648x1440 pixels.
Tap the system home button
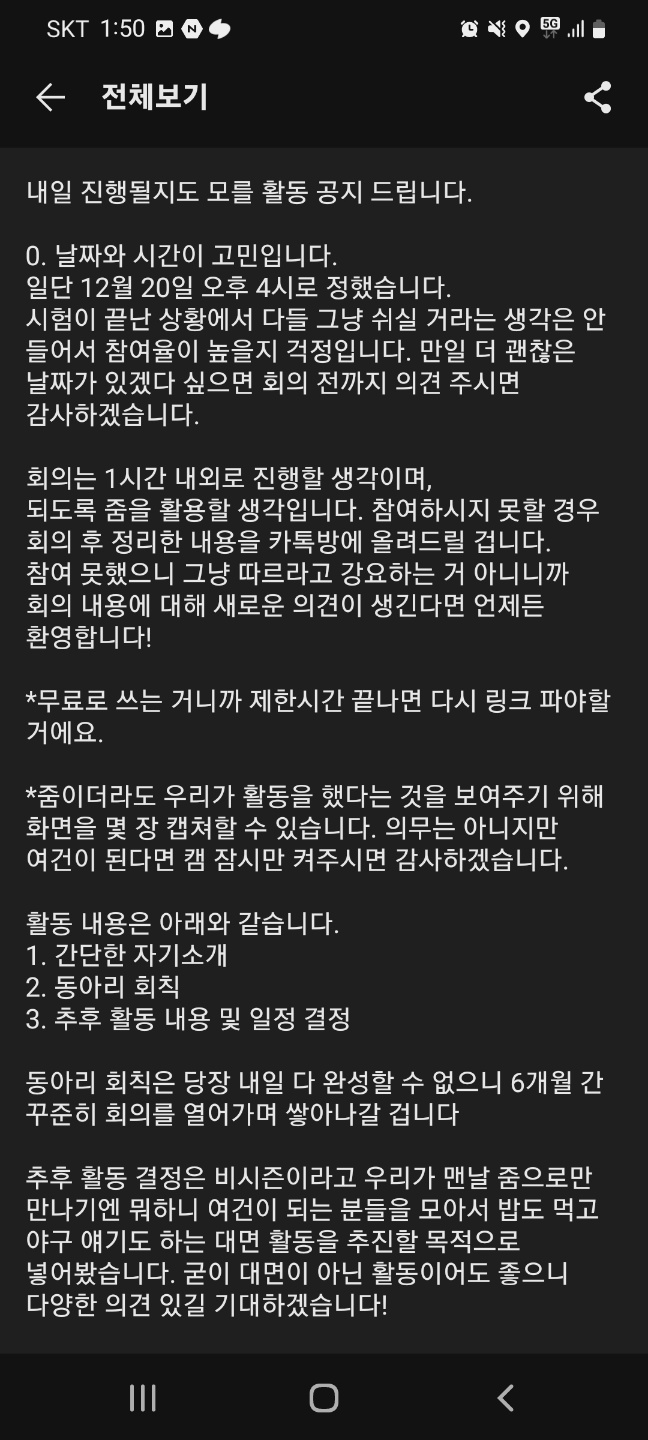pyautogui.click(x=324, y=1397)
